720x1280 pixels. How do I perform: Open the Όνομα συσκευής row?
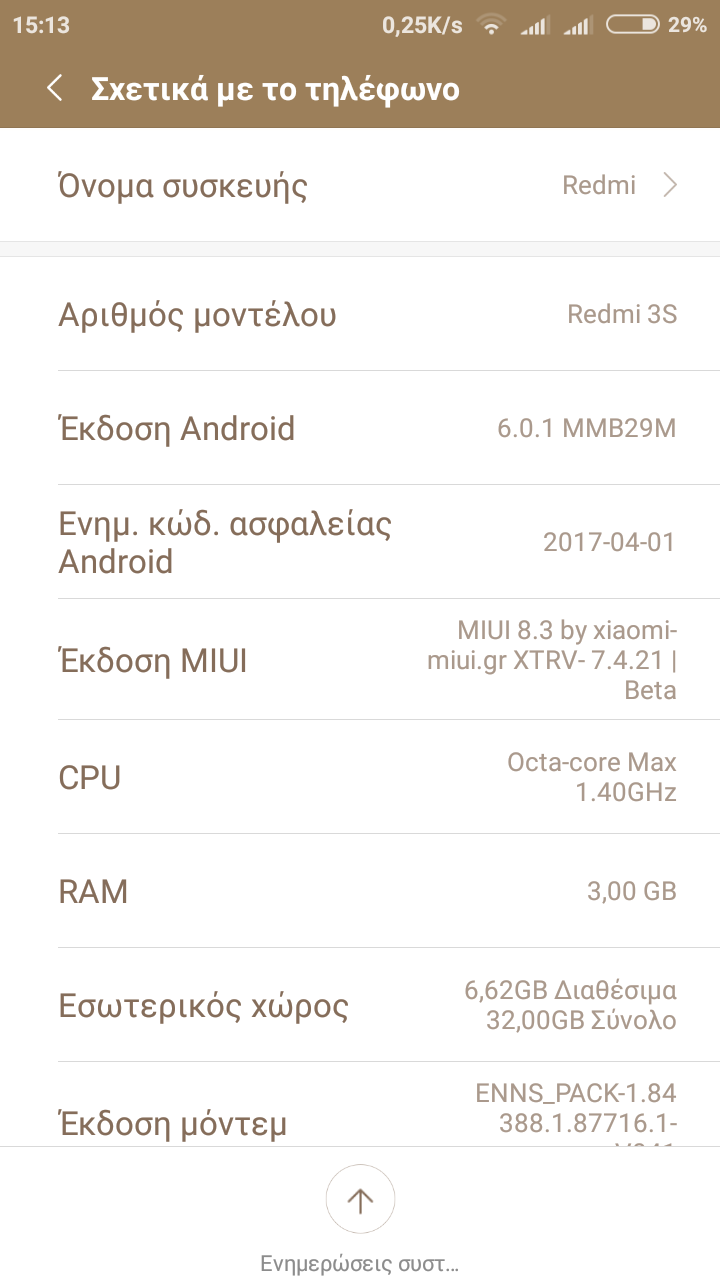[360, 186]
